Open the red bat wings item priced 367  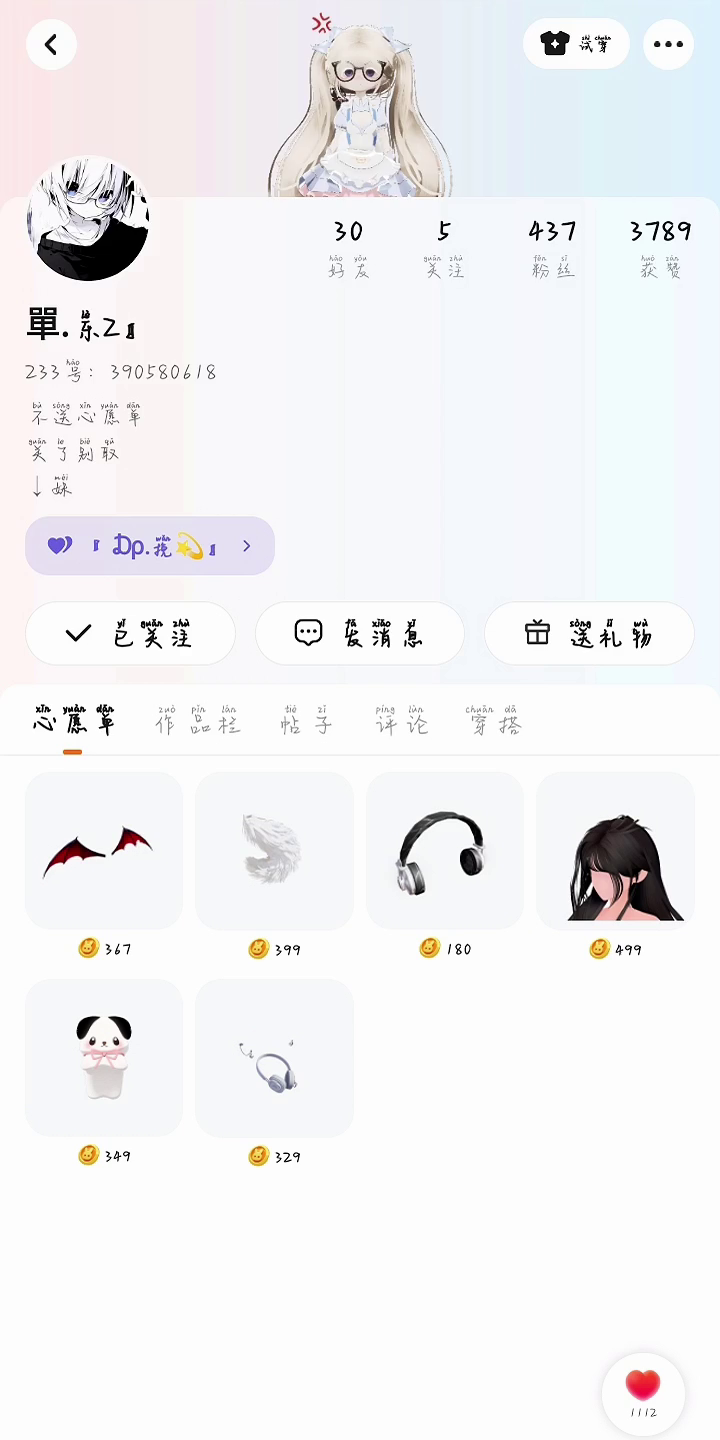coord(104,851)
